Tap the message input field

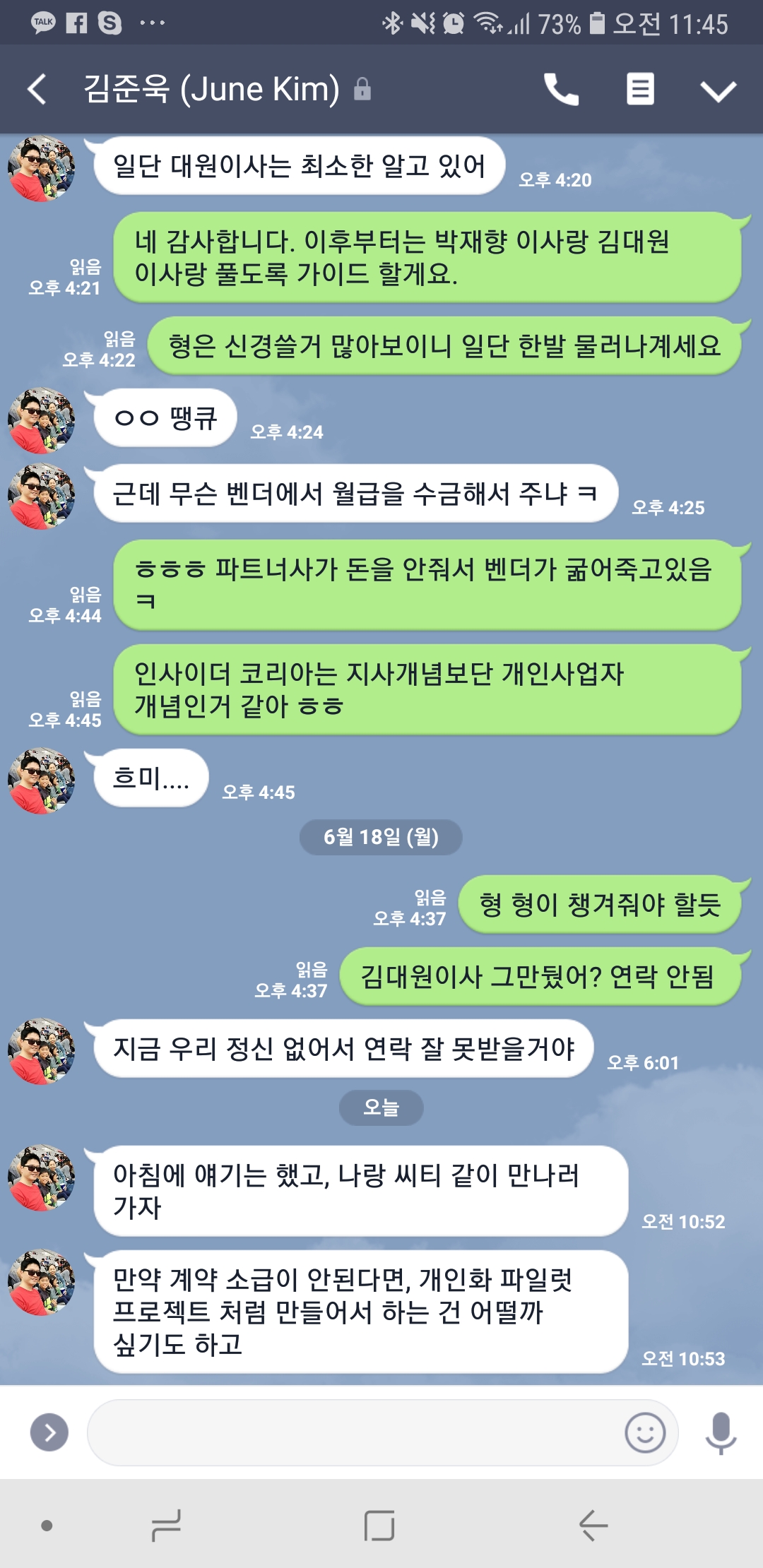(353, 1432)
